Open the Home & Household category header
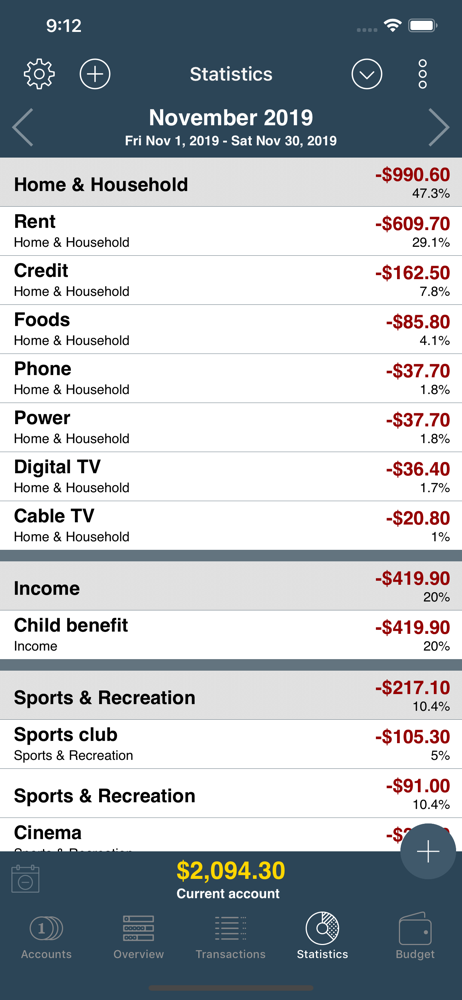 pos(231,182)
